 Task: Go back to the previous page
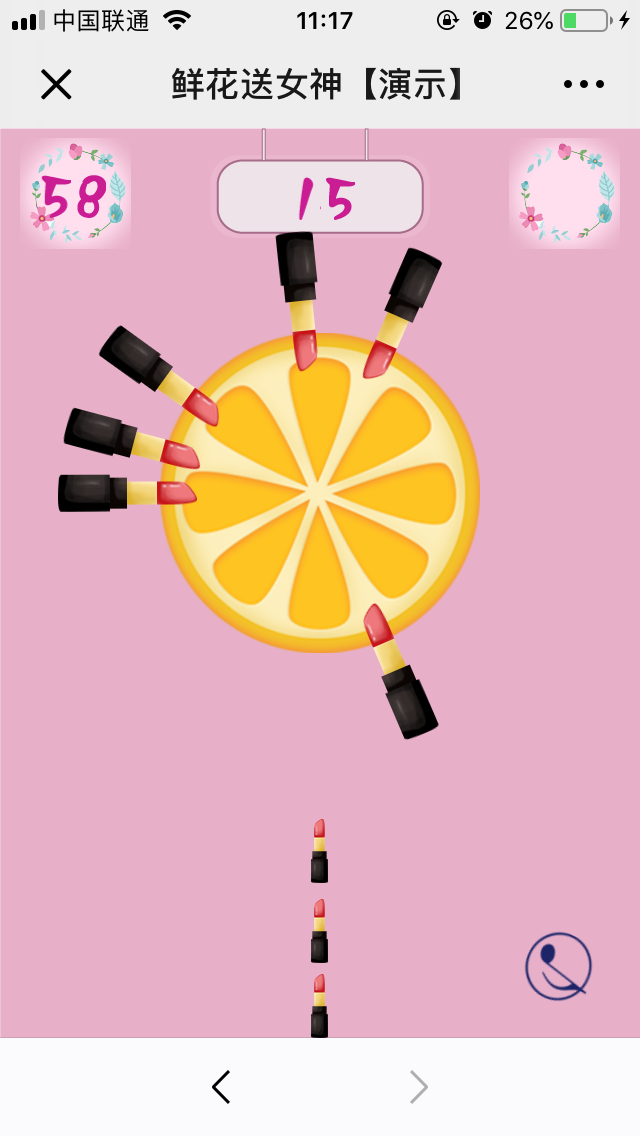(221, 1086)
